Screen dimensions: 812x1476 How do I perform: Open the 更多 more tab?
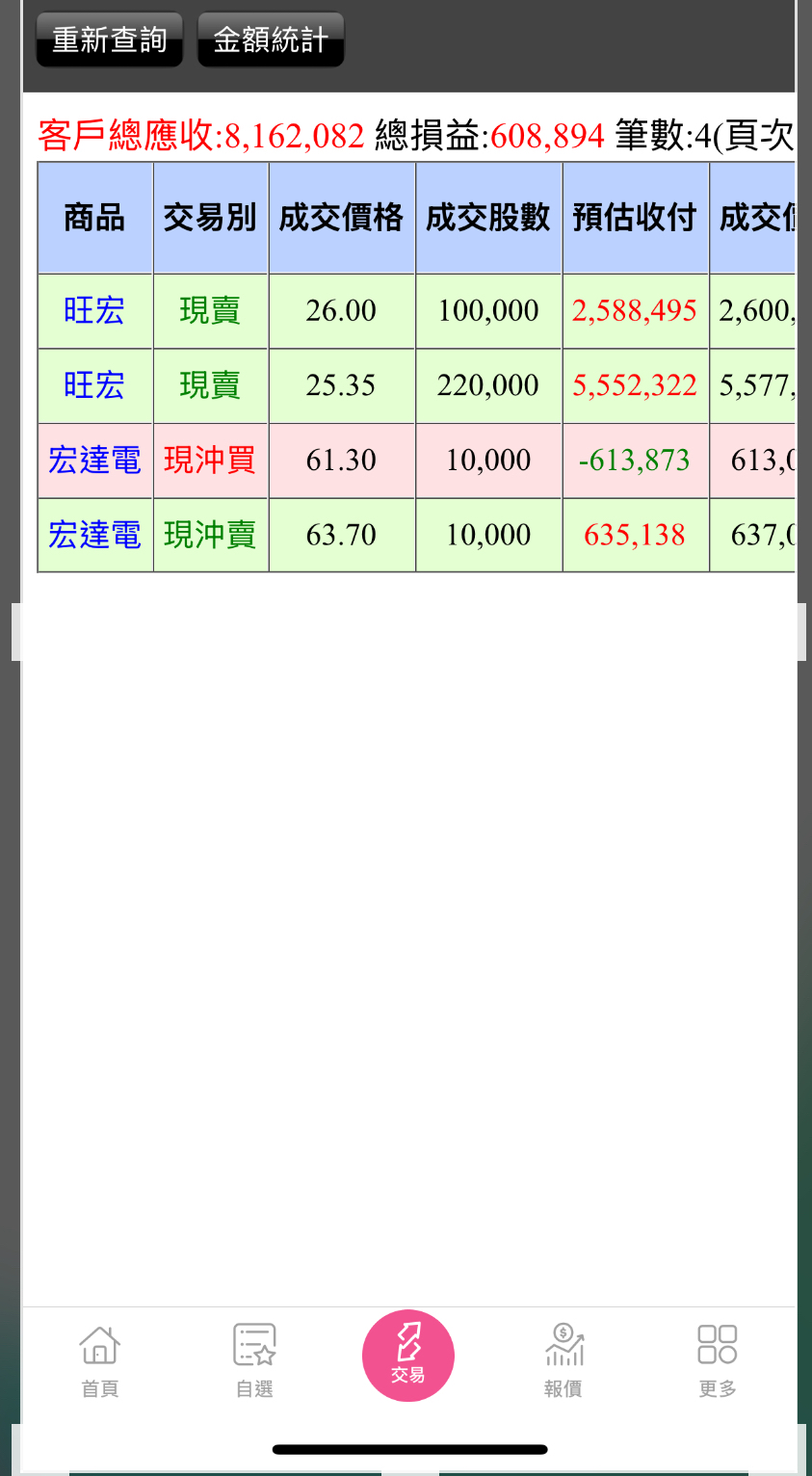coord(718,1359)
